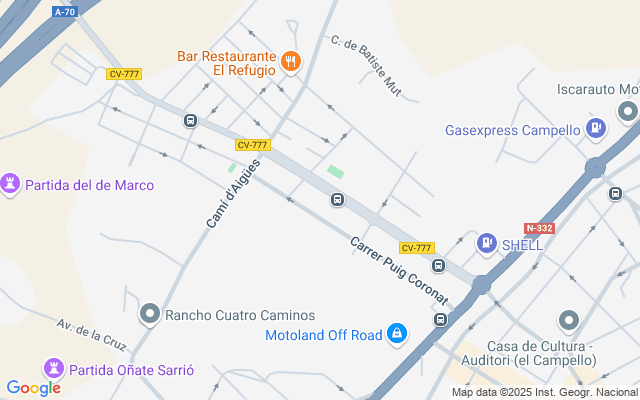Viewport: 640px width, 400px height.
Task: Open Partida del de Marco place pin
Action: [x=12, y=184]
